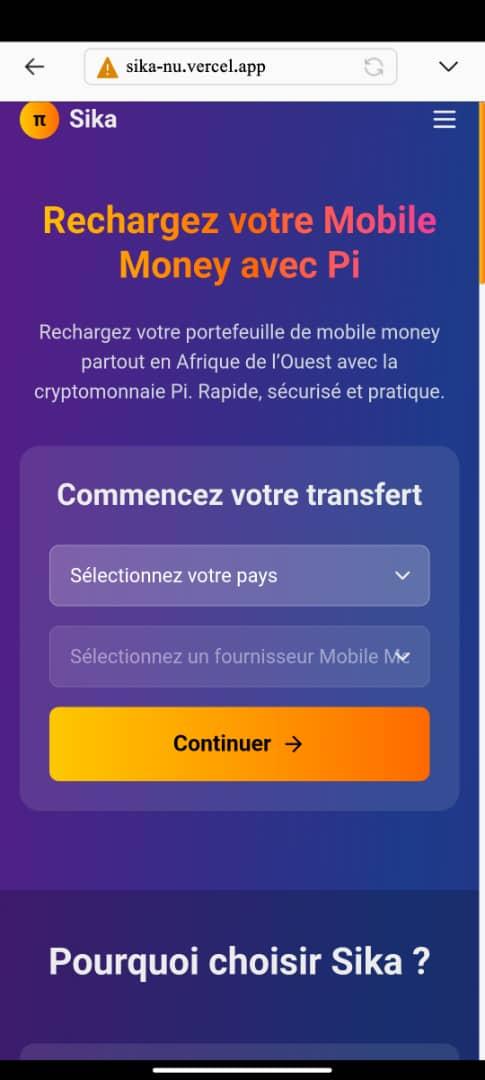Expand the browser's chevron menu
Screen dimensions: 485x1080
pyautogui.click(x=448, y=66)
